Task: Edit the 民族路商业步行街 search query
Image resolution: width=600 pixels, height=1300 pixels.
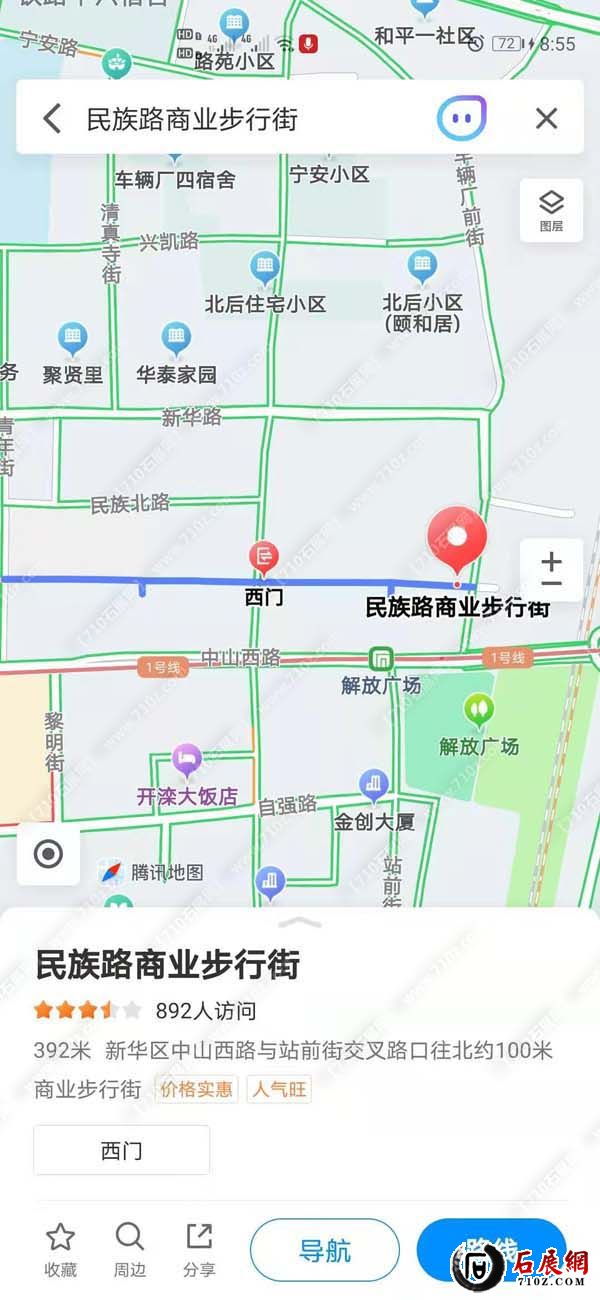Action: coord(192,119)
